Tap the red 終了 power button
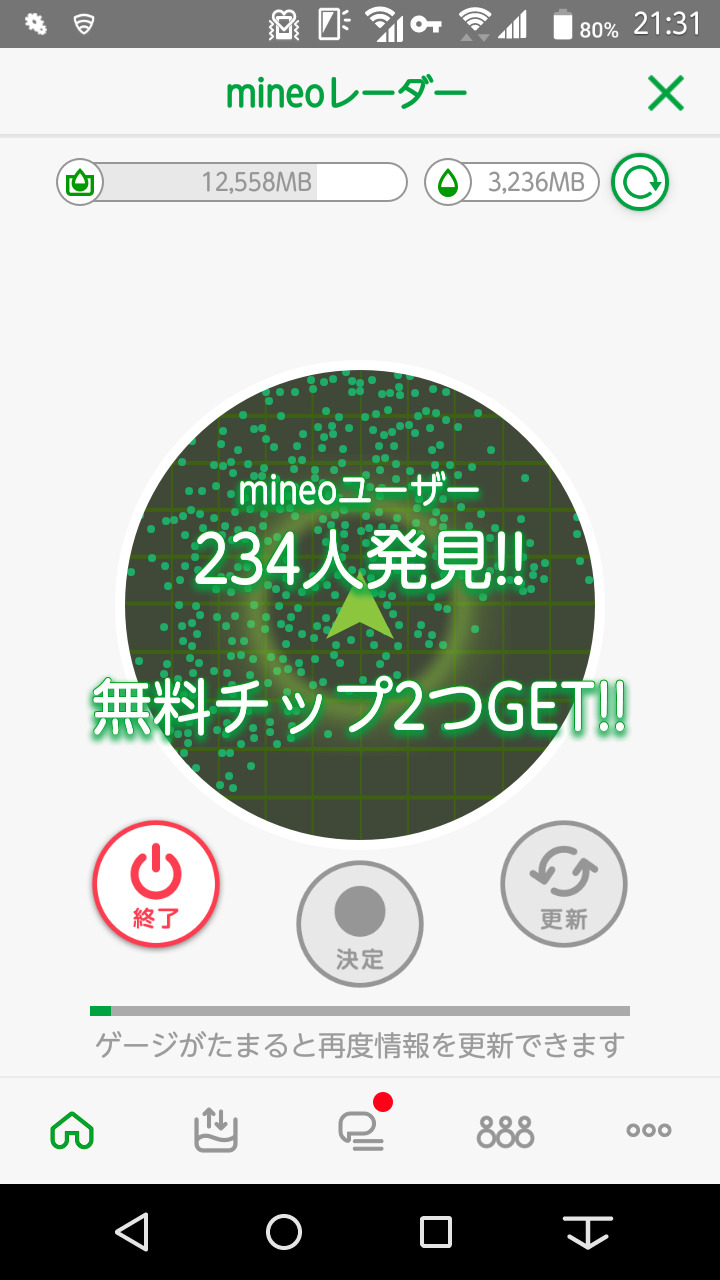The image size is (720, 1280). point(156,884)
